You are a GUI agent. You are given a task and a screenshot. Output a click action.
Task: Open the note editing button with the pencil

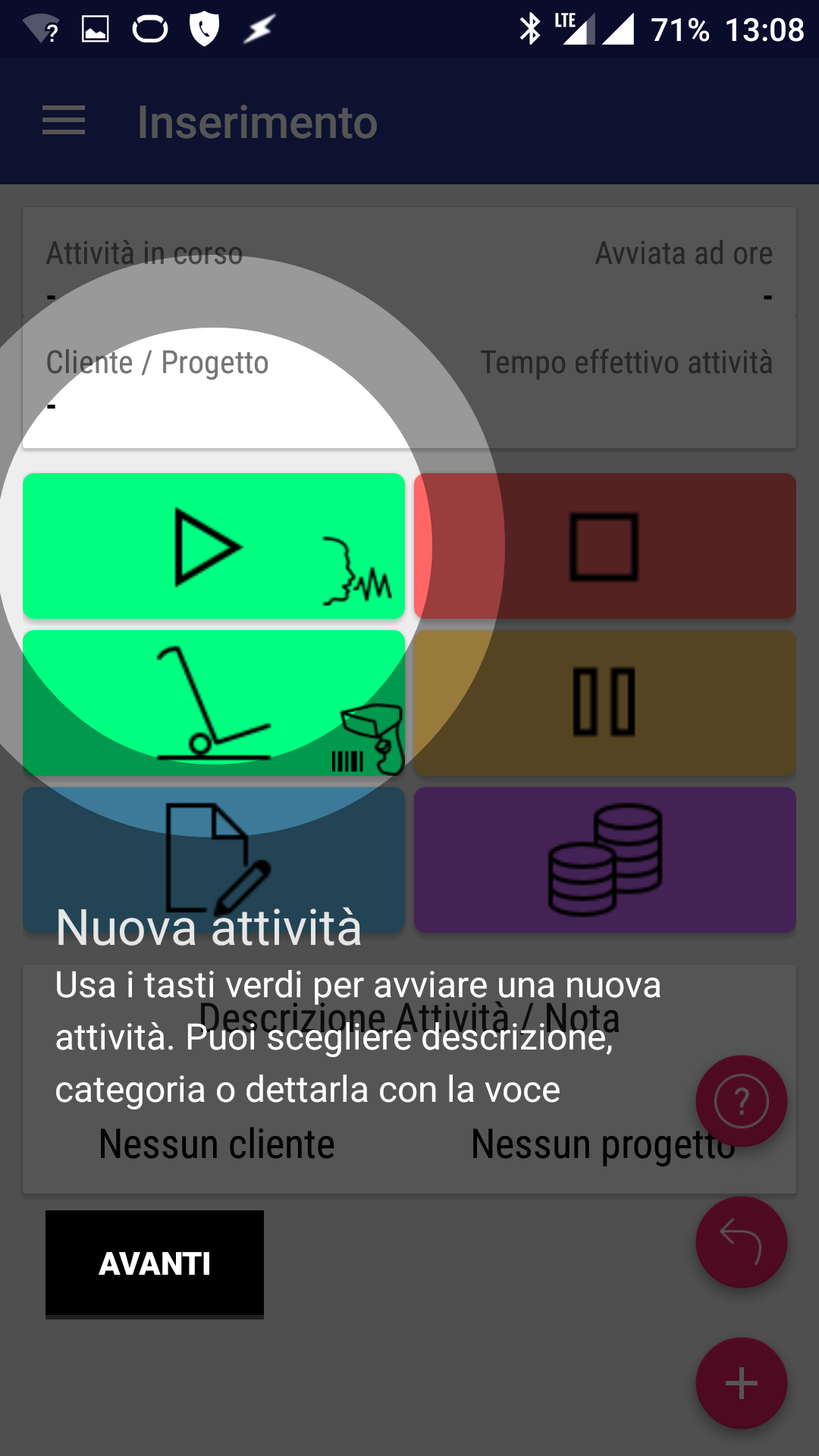pos(214,860)
